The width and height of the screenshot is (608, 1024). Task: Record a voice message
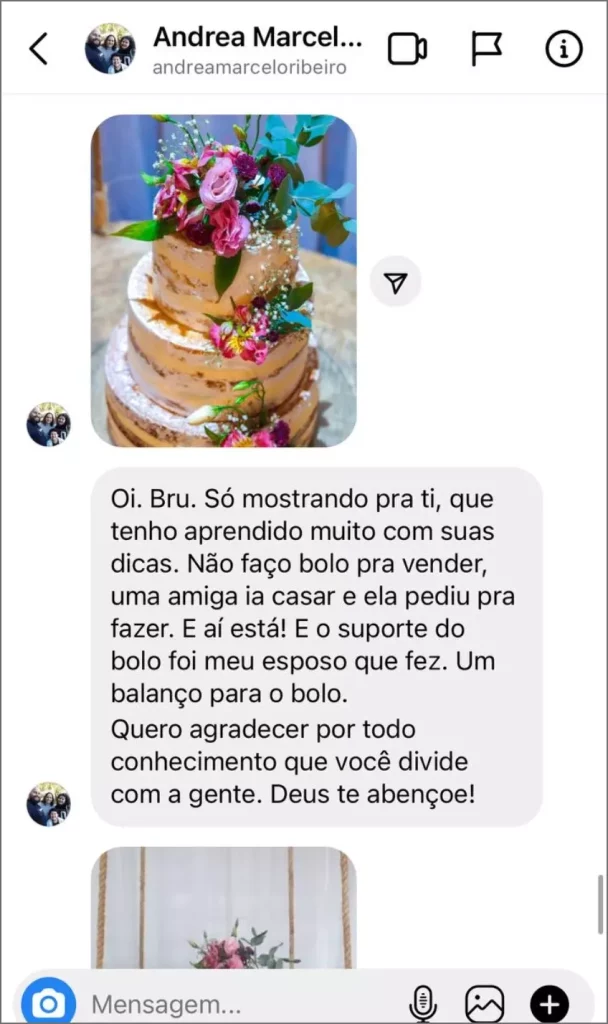pos(423,1002)
